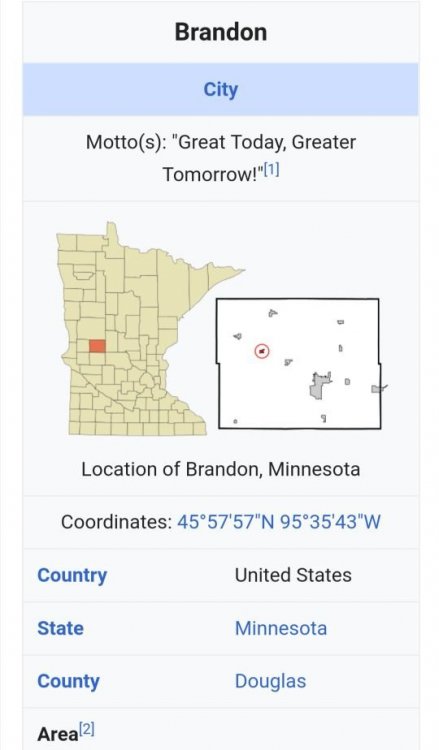The image size is (439, 750).
Task: Open the Minnesota state map image
Action: point(151,329)
